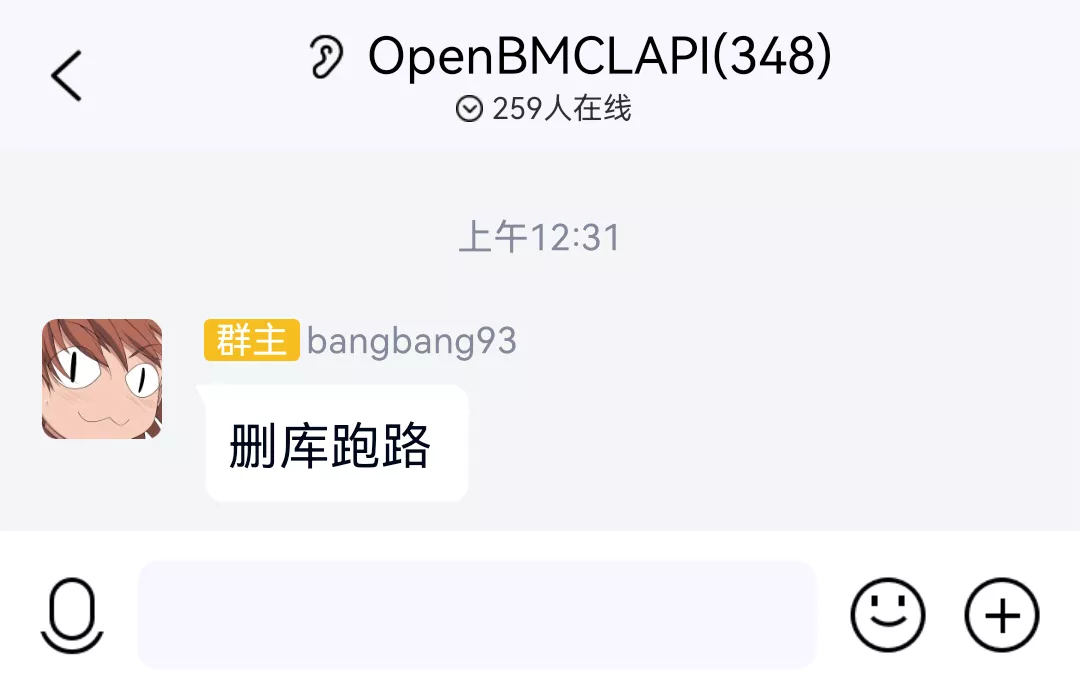Open the emoji picker

click(887, 614)
